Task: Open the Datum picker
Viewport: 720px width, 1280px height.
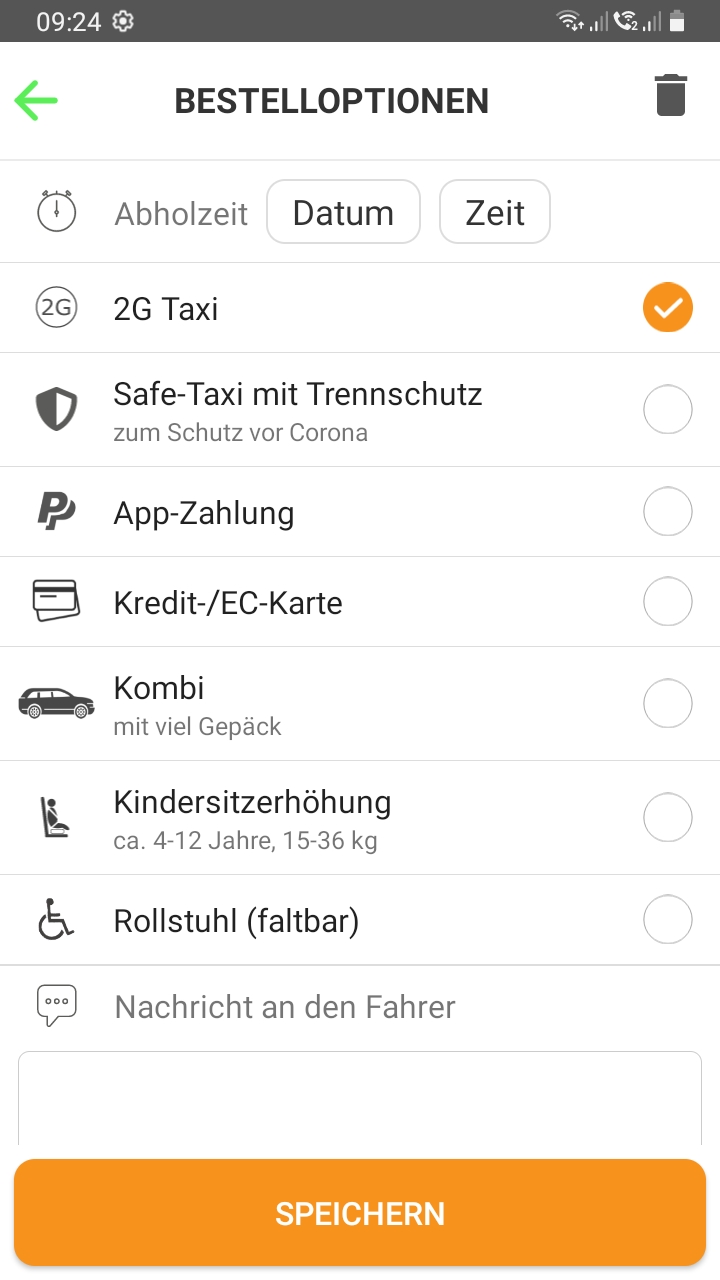Action: [343, 212]
